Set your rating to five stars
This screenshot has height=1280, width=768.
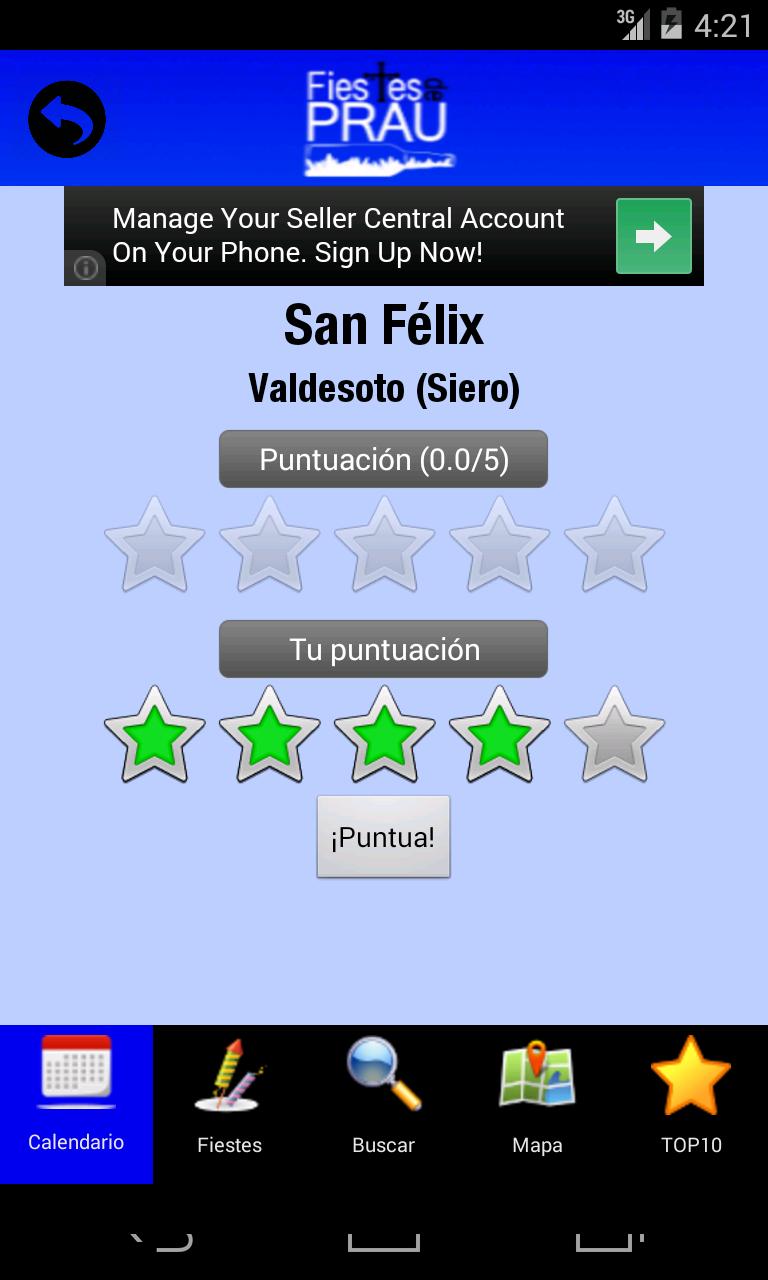point(614,735)
